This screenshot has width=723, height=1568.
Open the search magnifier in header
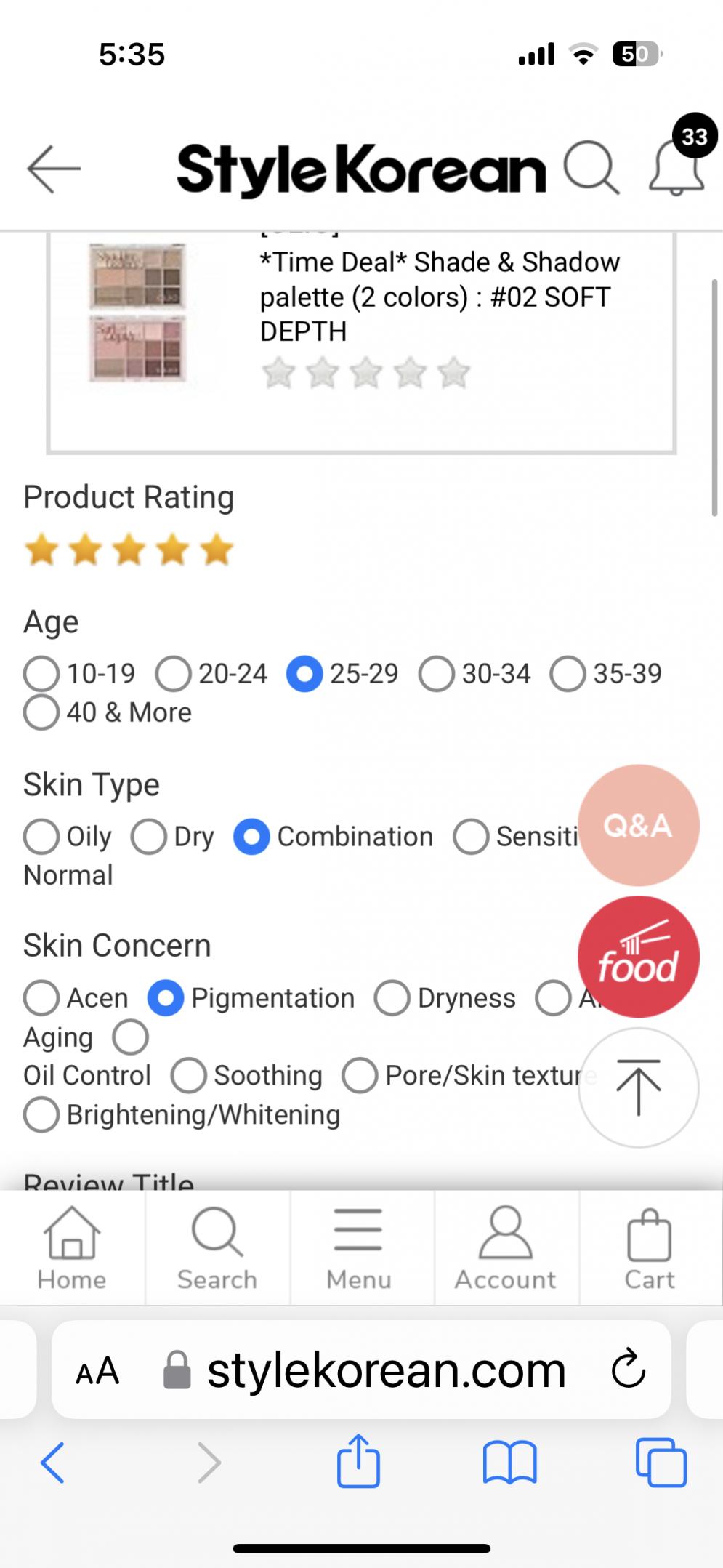point(591,169)
